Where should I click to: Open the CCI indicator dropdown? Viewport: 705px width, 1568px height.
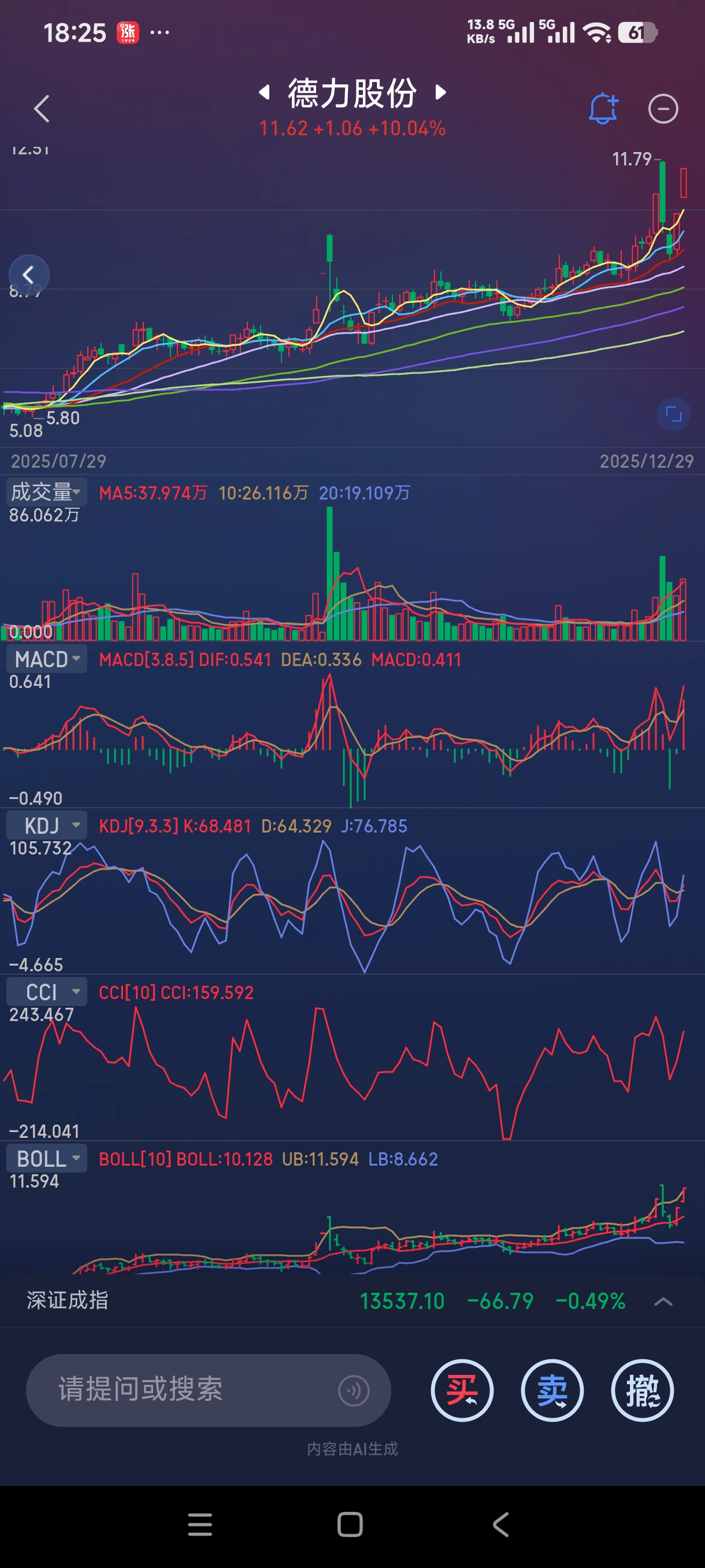(46, 992)
